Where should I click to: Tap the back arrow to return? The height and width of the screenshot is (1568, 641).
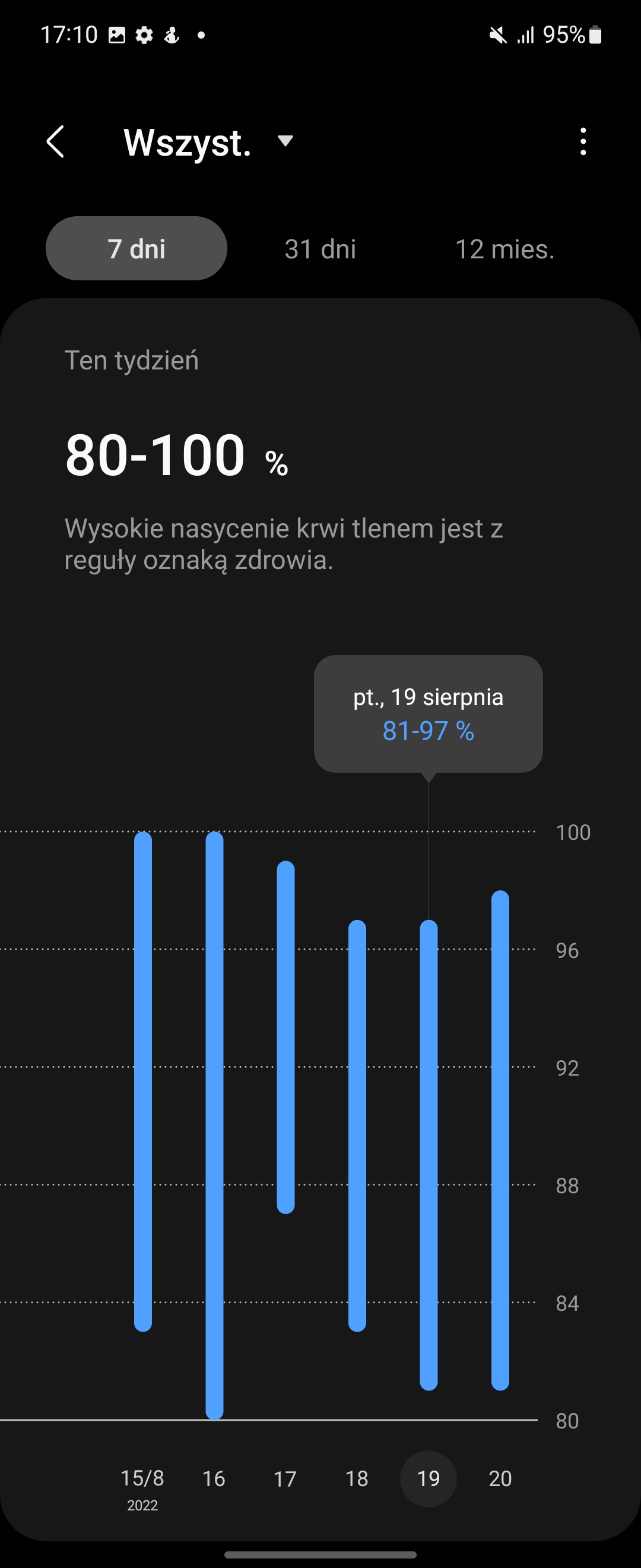56,142
